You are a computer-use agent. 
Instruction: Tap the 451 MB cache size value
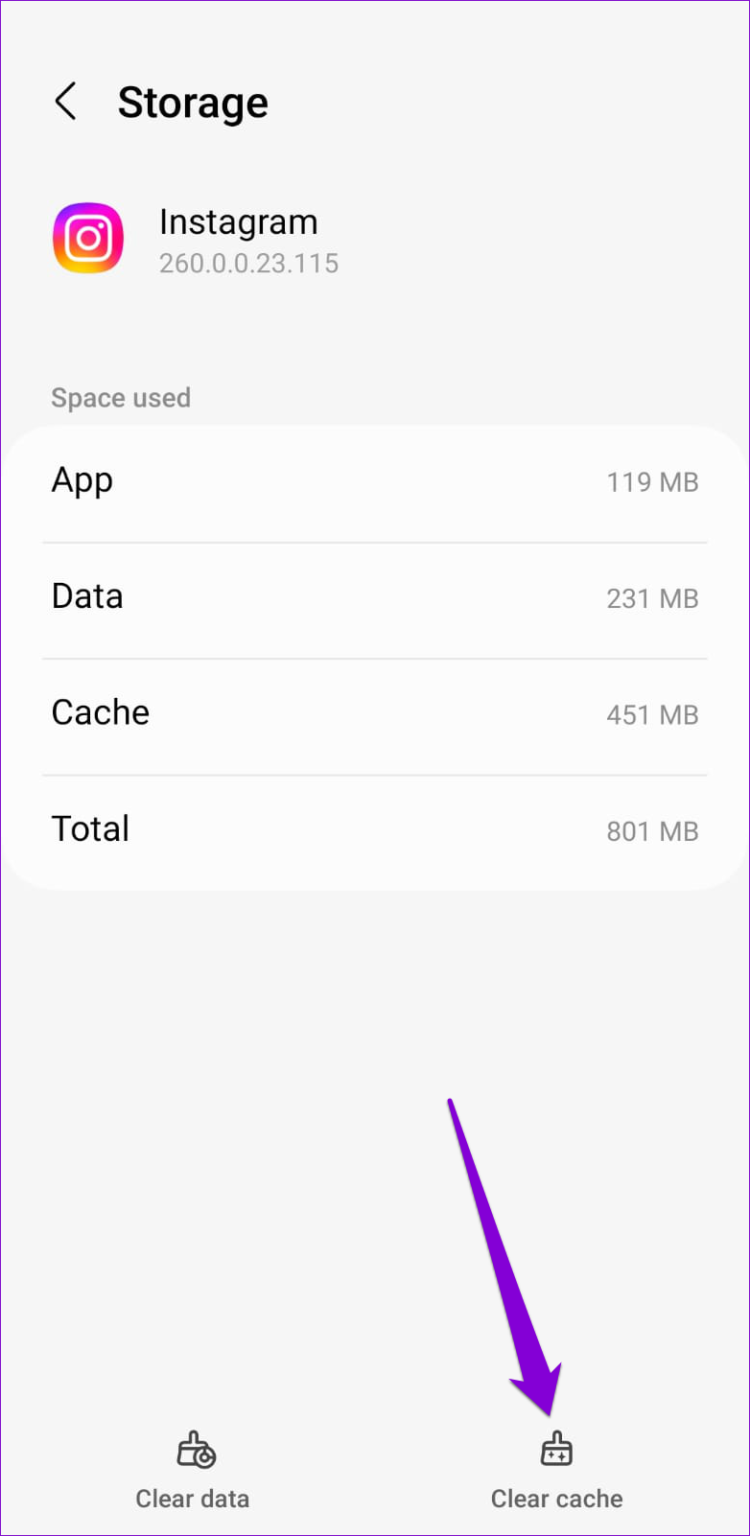point(652,714)
